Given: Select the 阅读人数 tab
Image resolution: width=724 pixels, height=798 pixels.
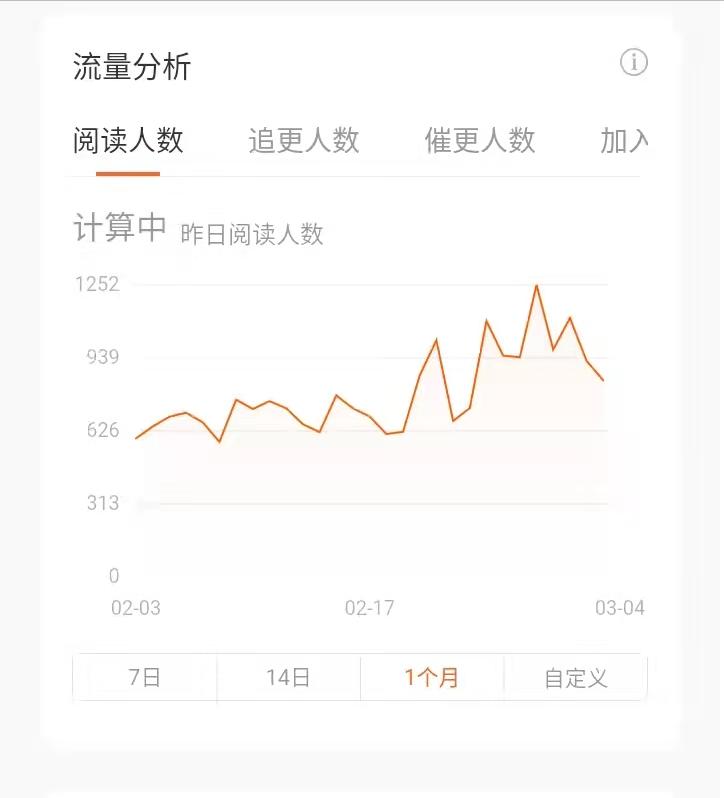Looking at the screenshot, I should click(x=128, y=141).
